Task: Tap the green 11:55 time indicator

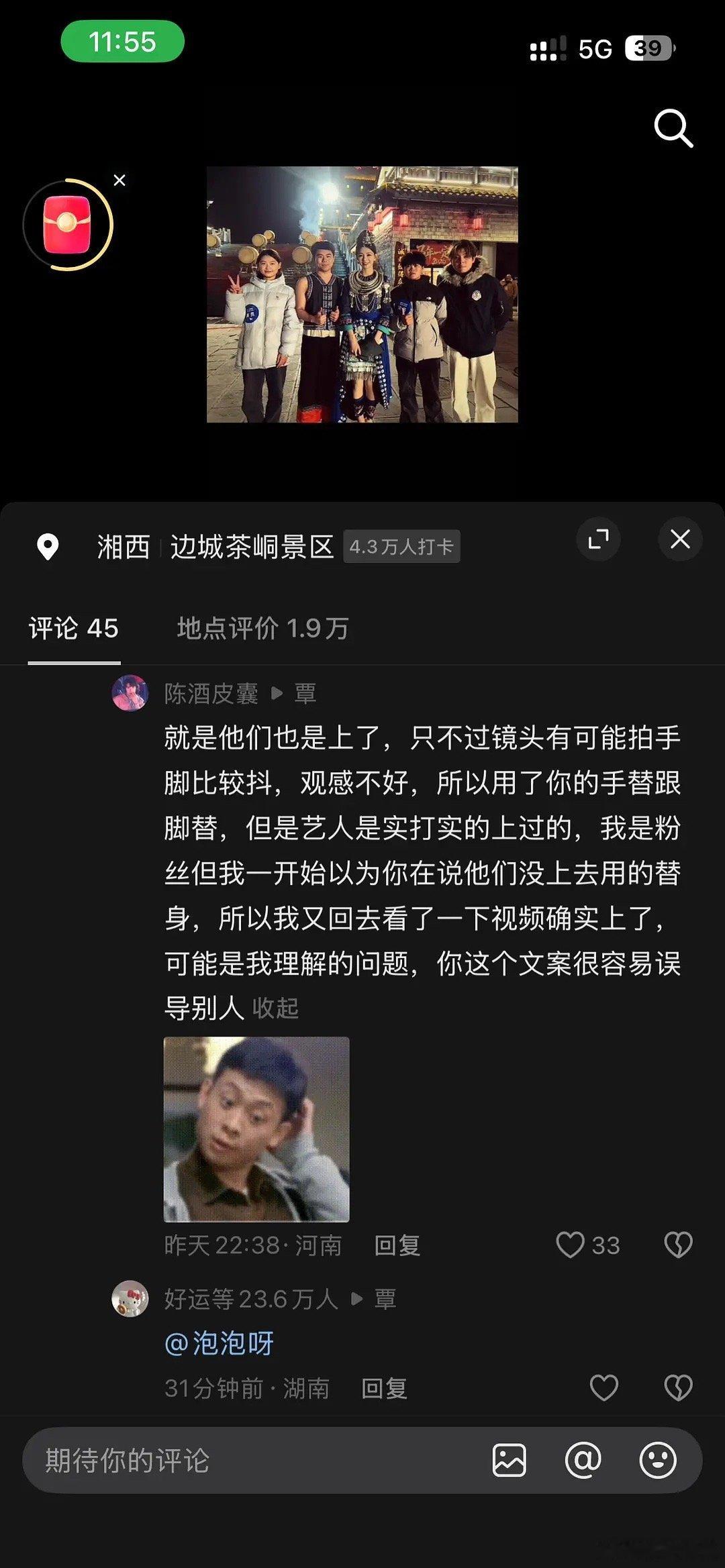Action: click(124, 42)
